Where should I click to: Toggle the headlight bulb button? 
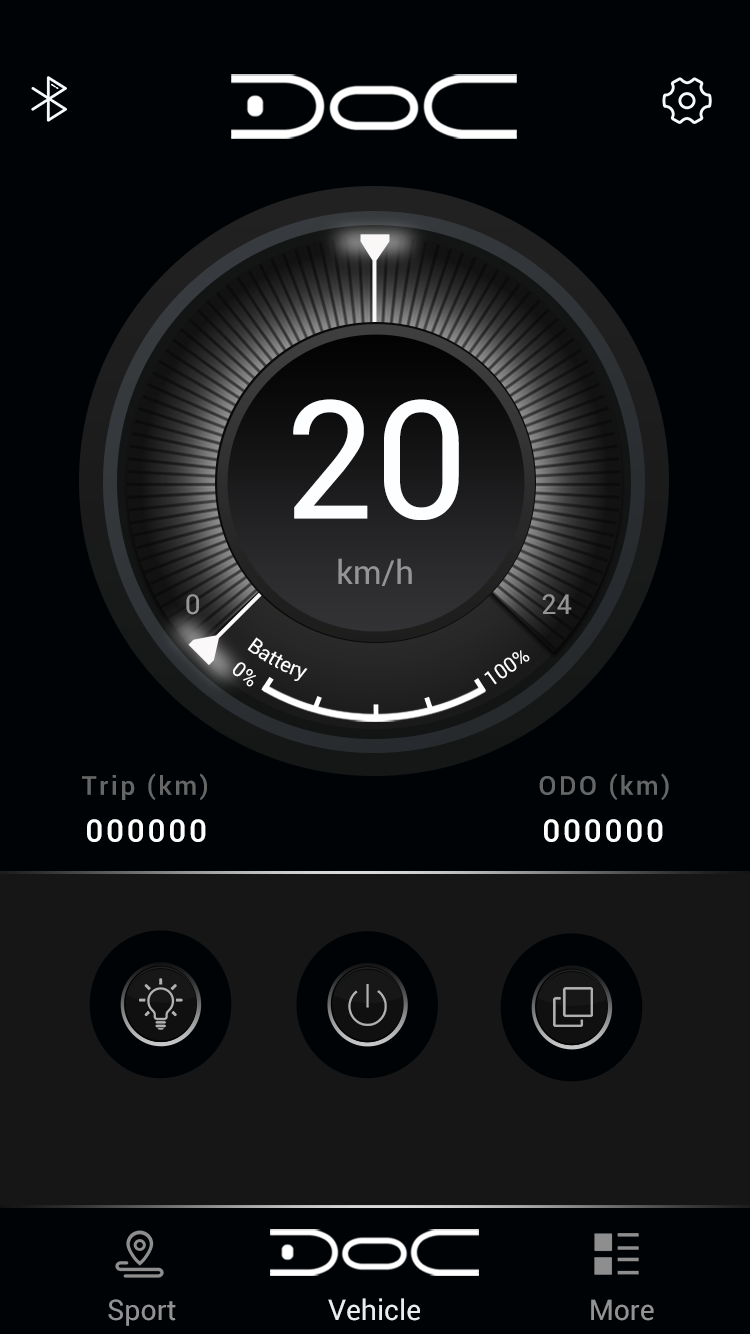[161, 1004]
